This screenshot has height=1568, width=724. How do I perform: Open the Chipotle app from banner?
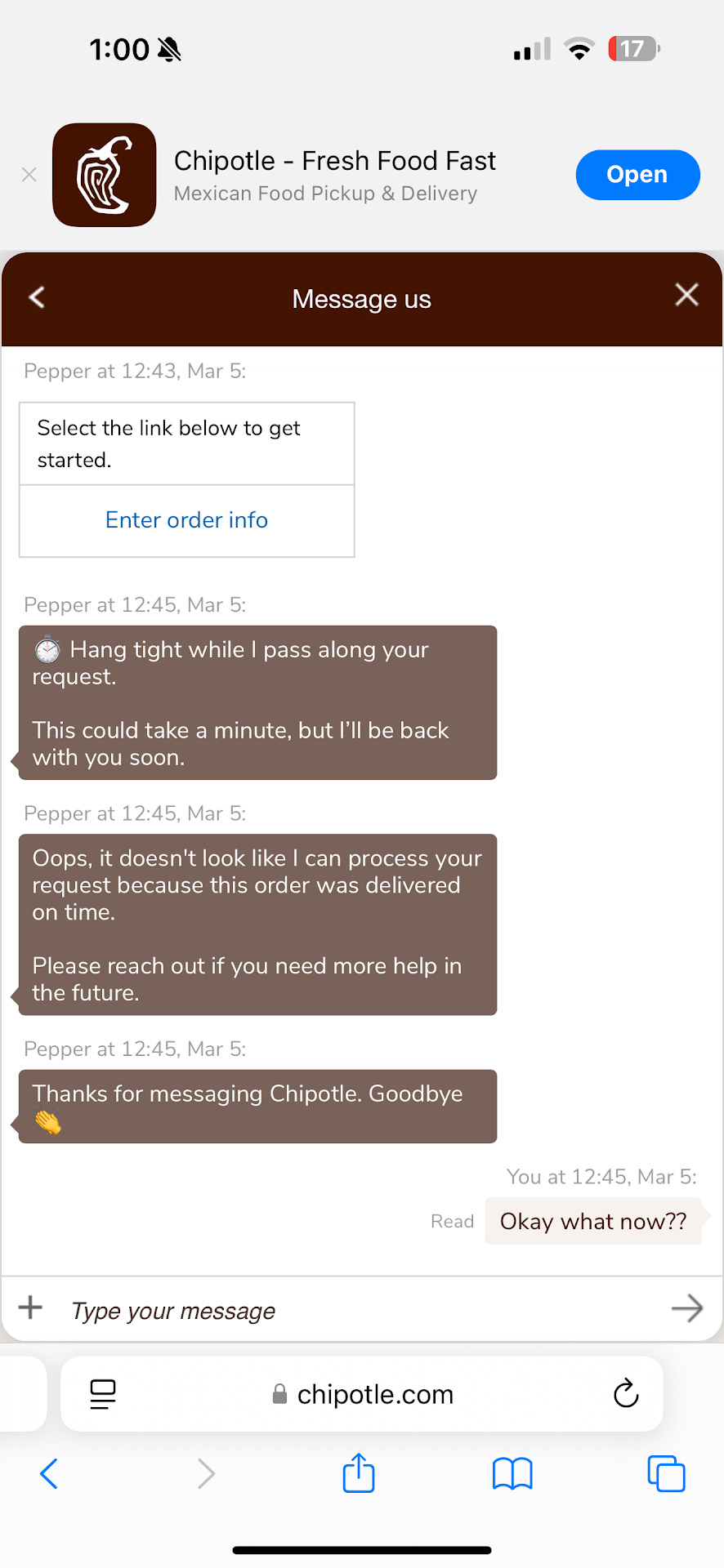(x=637, y=175)
